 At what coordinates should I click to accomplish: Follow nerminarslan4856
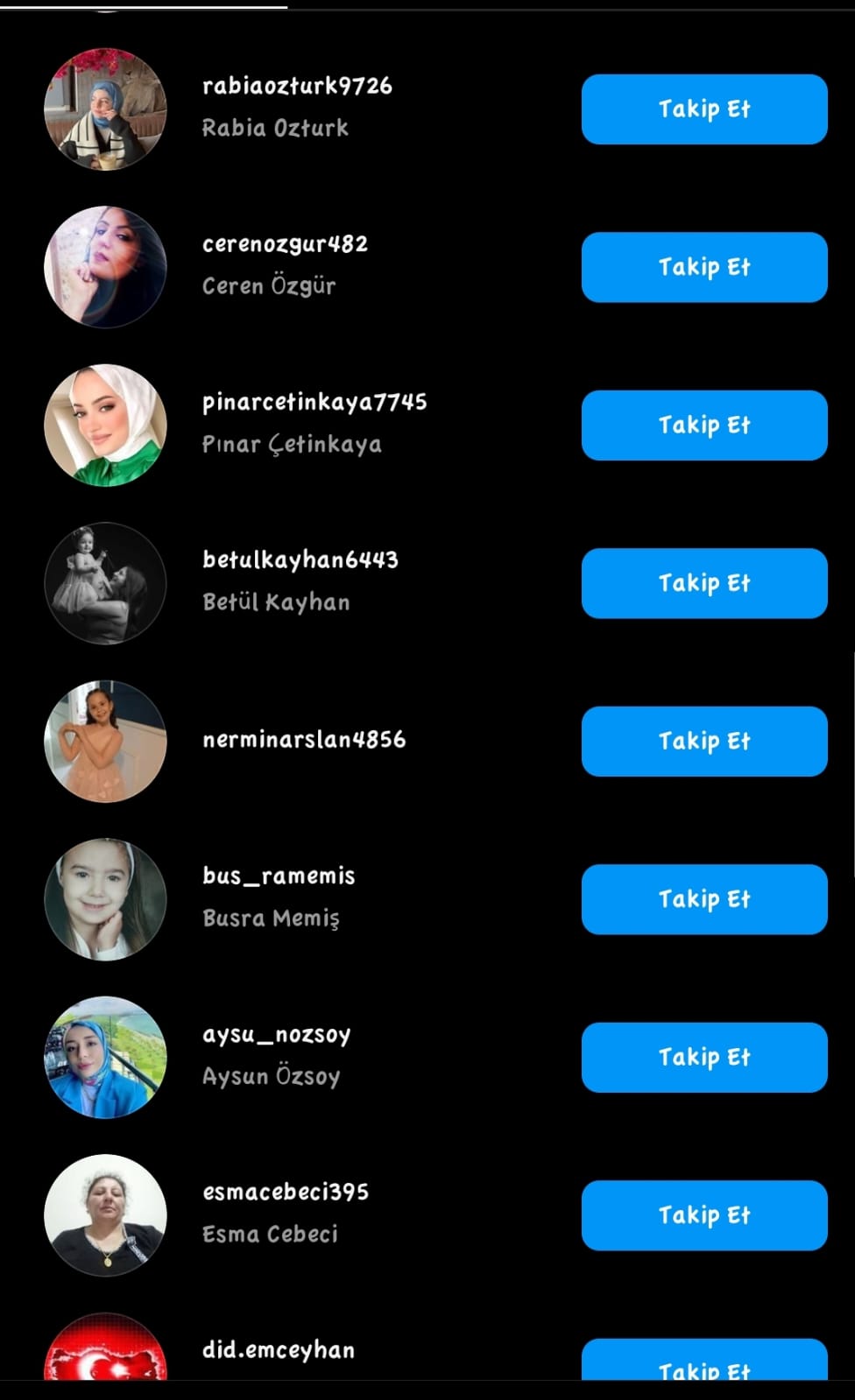(704, 742)
